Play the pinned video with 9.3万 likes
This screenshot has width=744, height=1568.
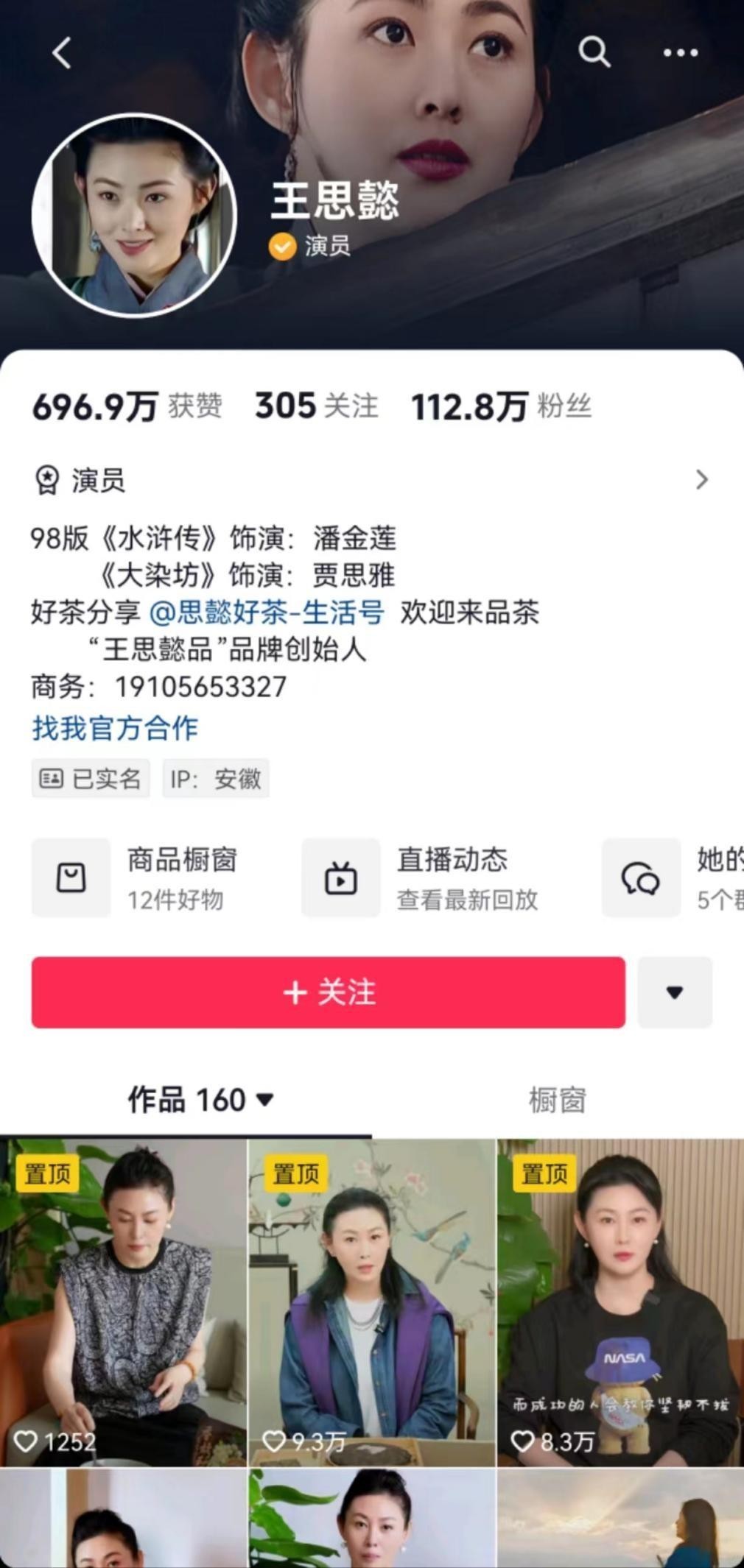click(372, 1302)
